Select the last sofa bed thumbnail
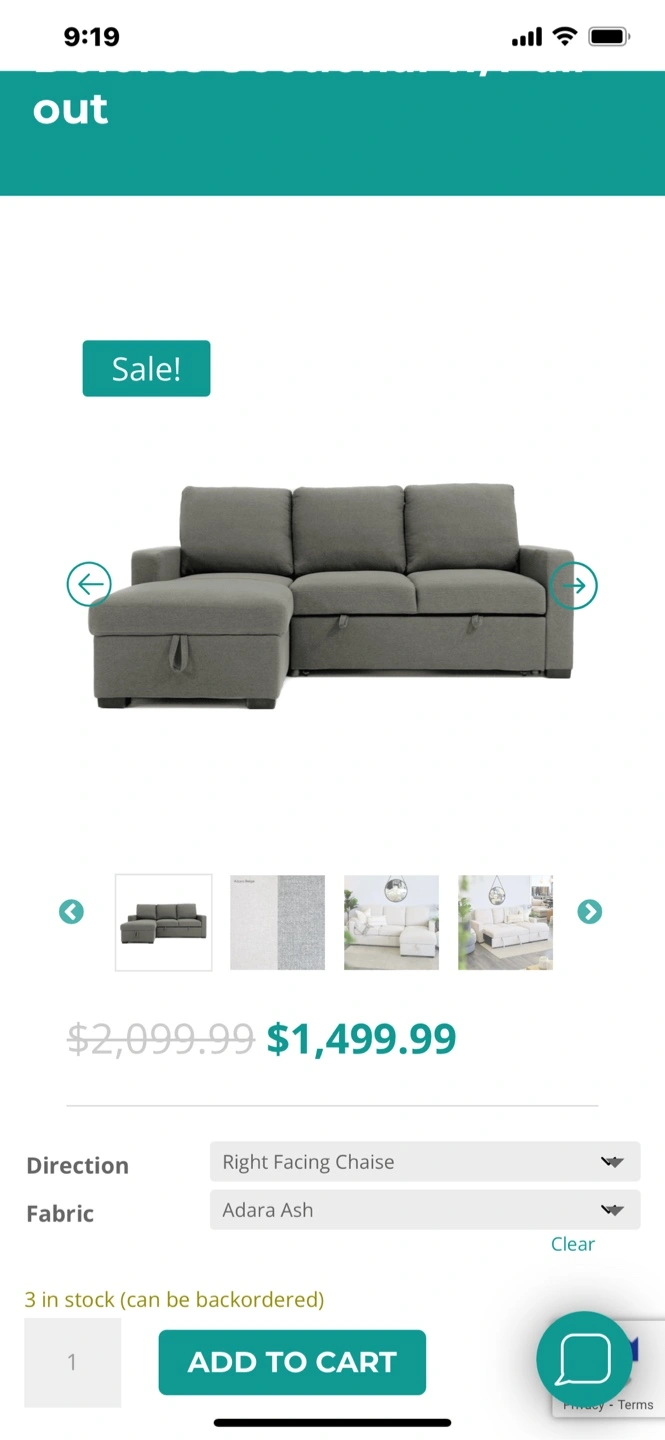Image resolution: width=665 pixels, height=1440 pixels. coord(505,922)
